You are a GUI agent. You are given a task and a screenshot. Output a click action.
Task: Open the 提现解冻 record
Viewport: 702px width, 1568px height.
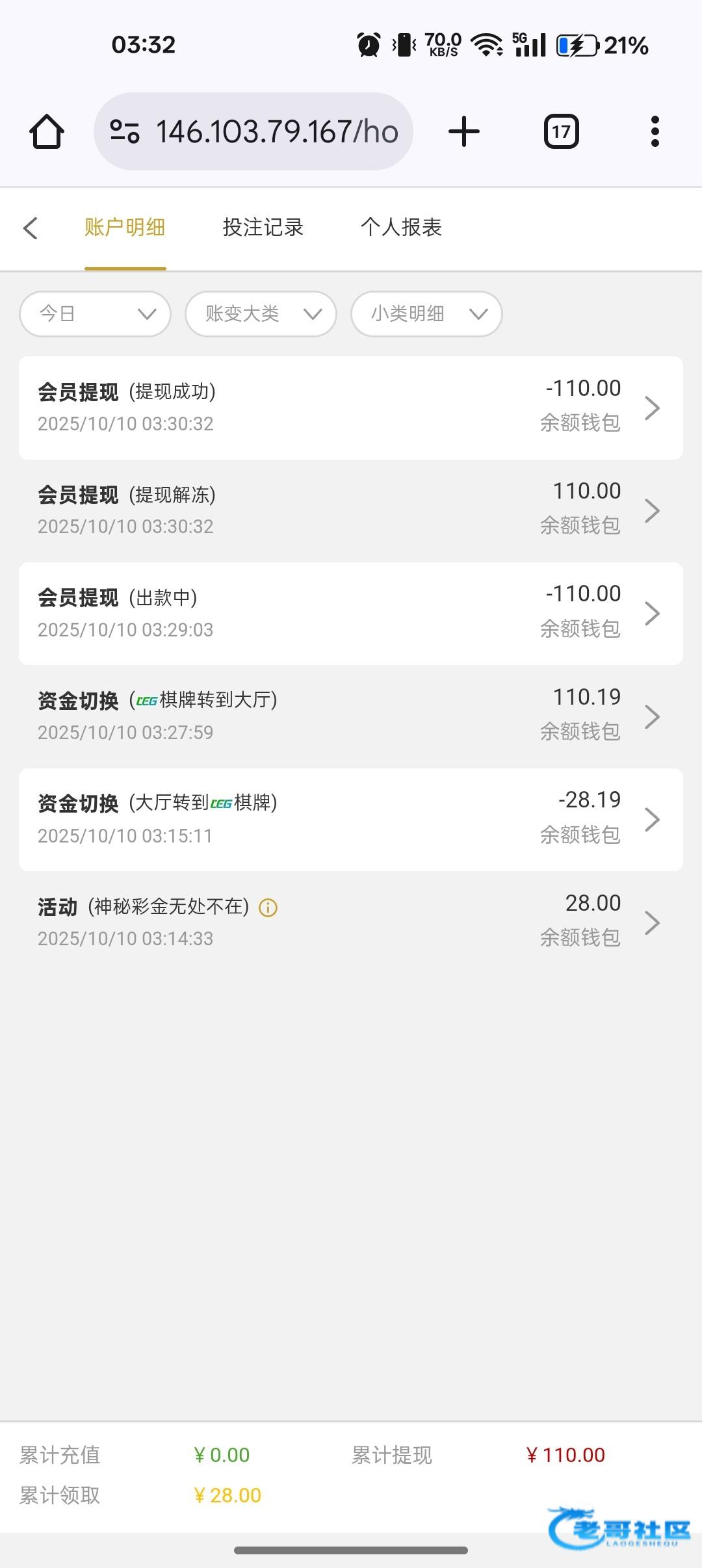point(351,510)
